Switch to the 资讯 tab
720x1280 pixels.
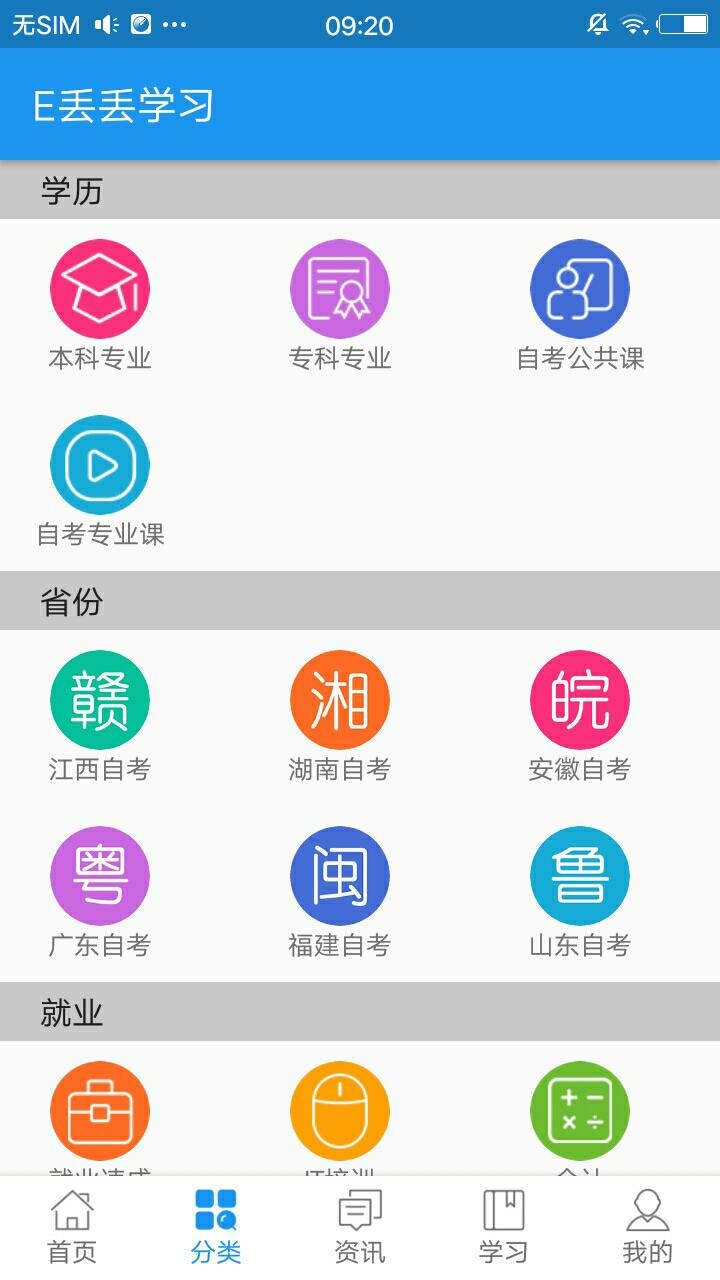click(x=360, y=1227)
